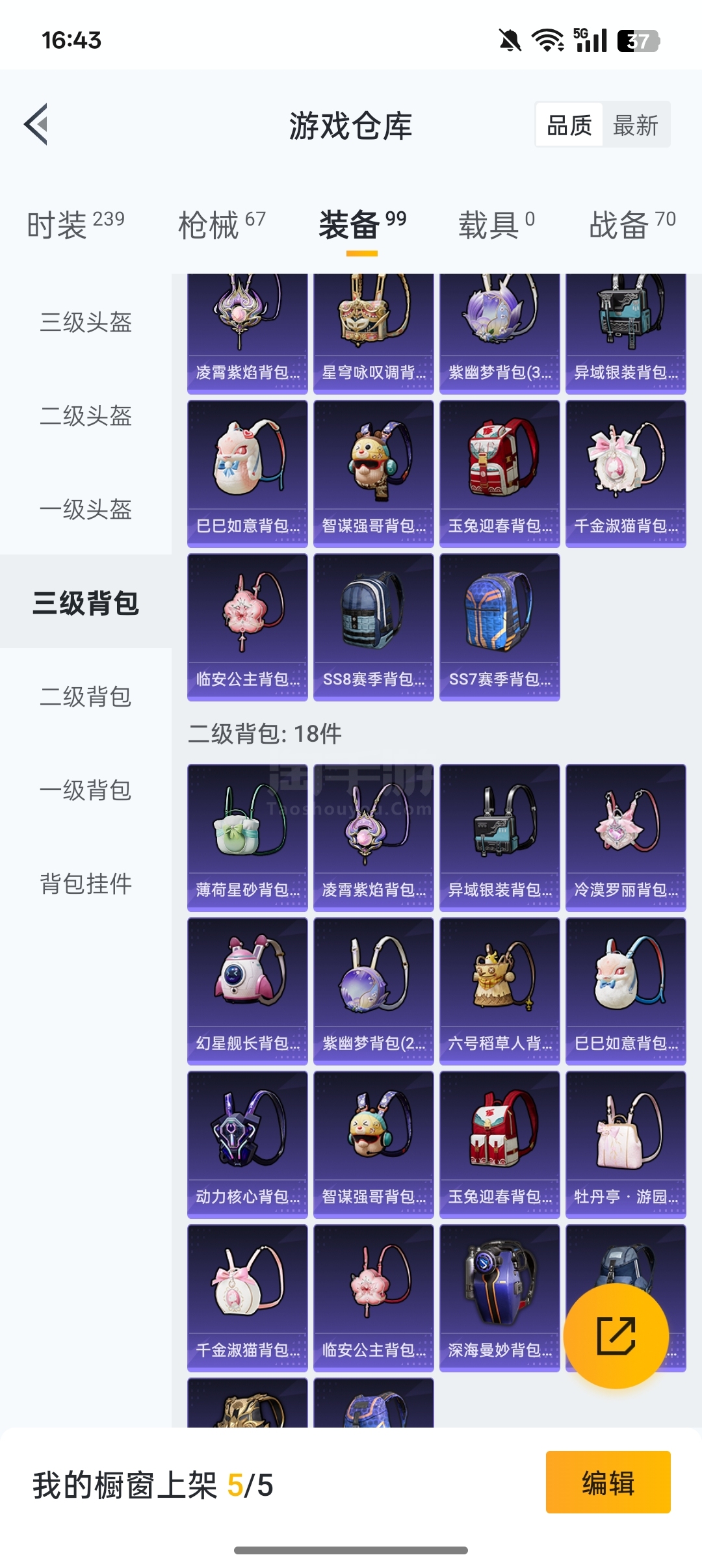Switch to the 时装 tab
This screenshot has width=702, height=1568.
pos(75,225)
